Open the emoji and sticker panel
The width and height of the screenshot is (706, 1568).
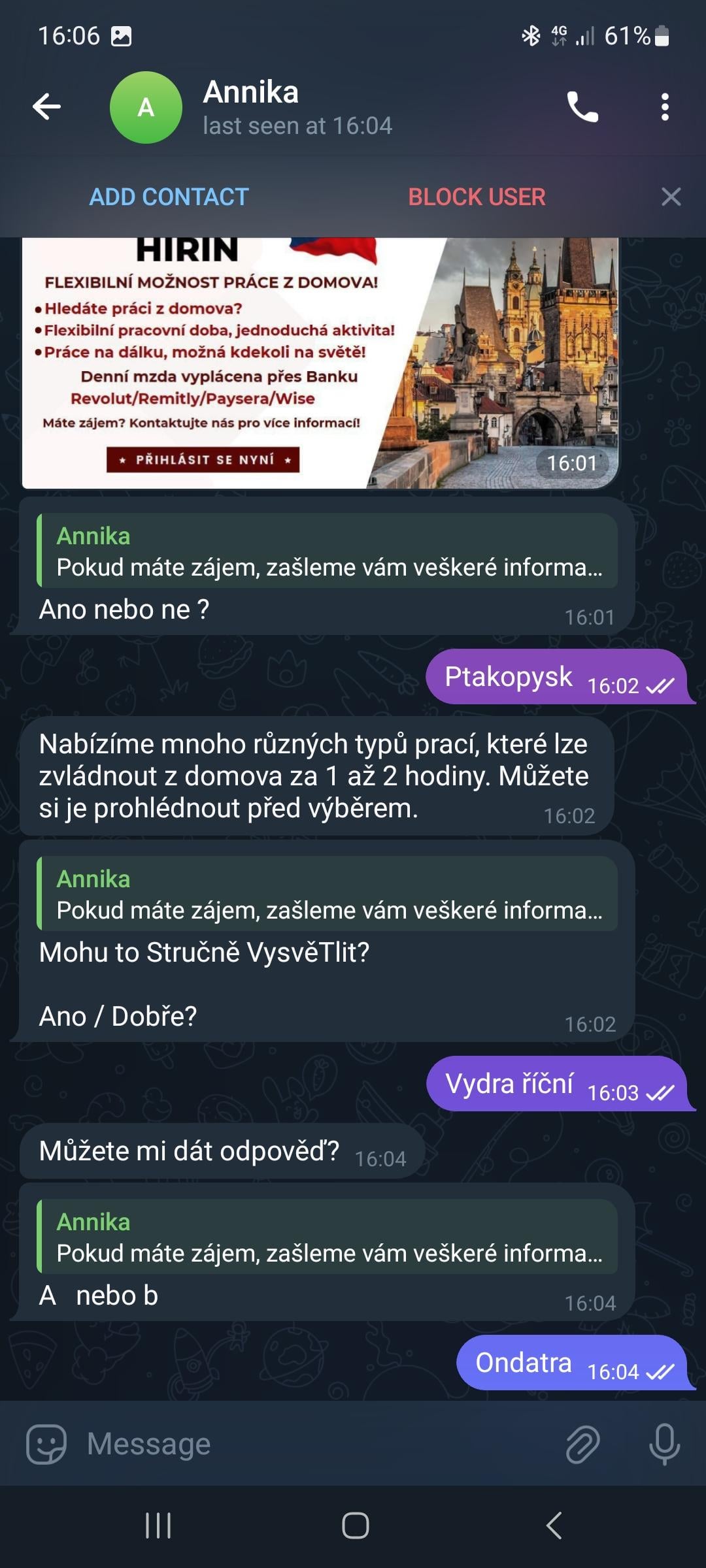(46, 1443)
